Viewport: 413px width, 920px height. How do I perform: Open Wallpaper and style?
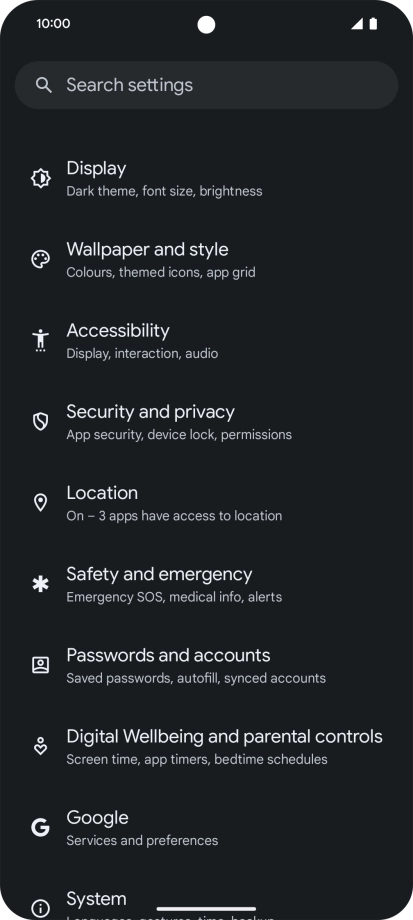click(x=206, y=259)
